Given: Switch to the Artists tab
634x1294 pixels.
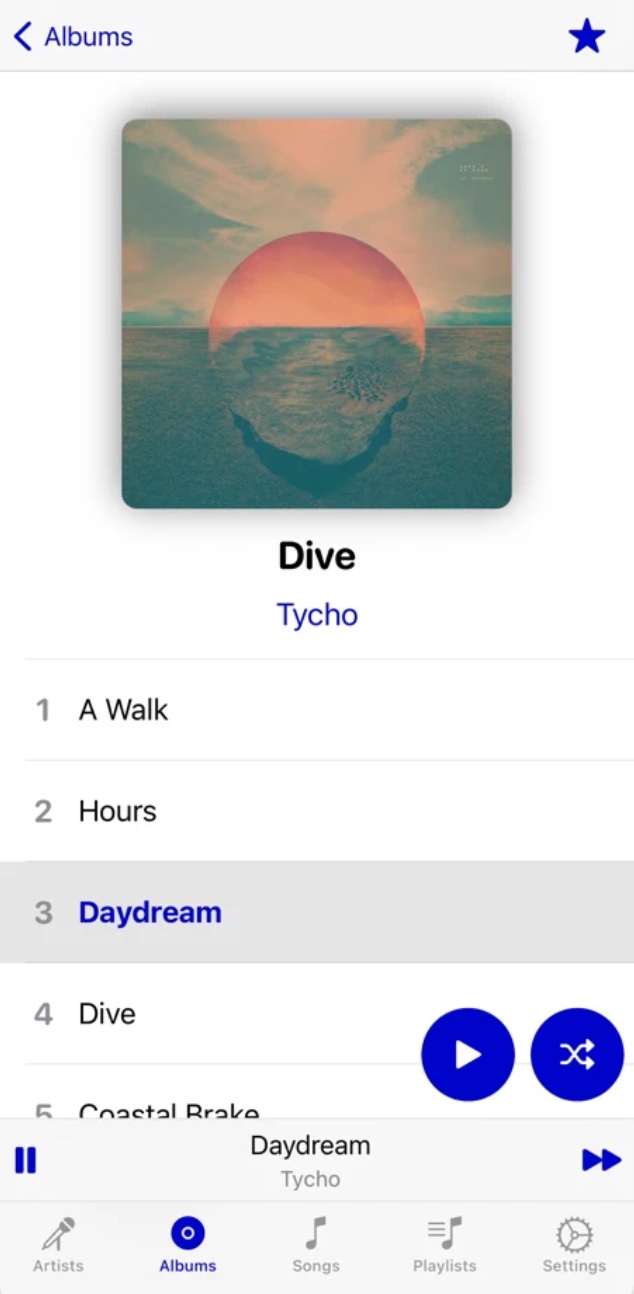Looking at the screenshot, I should click(x=59, y=1246).
